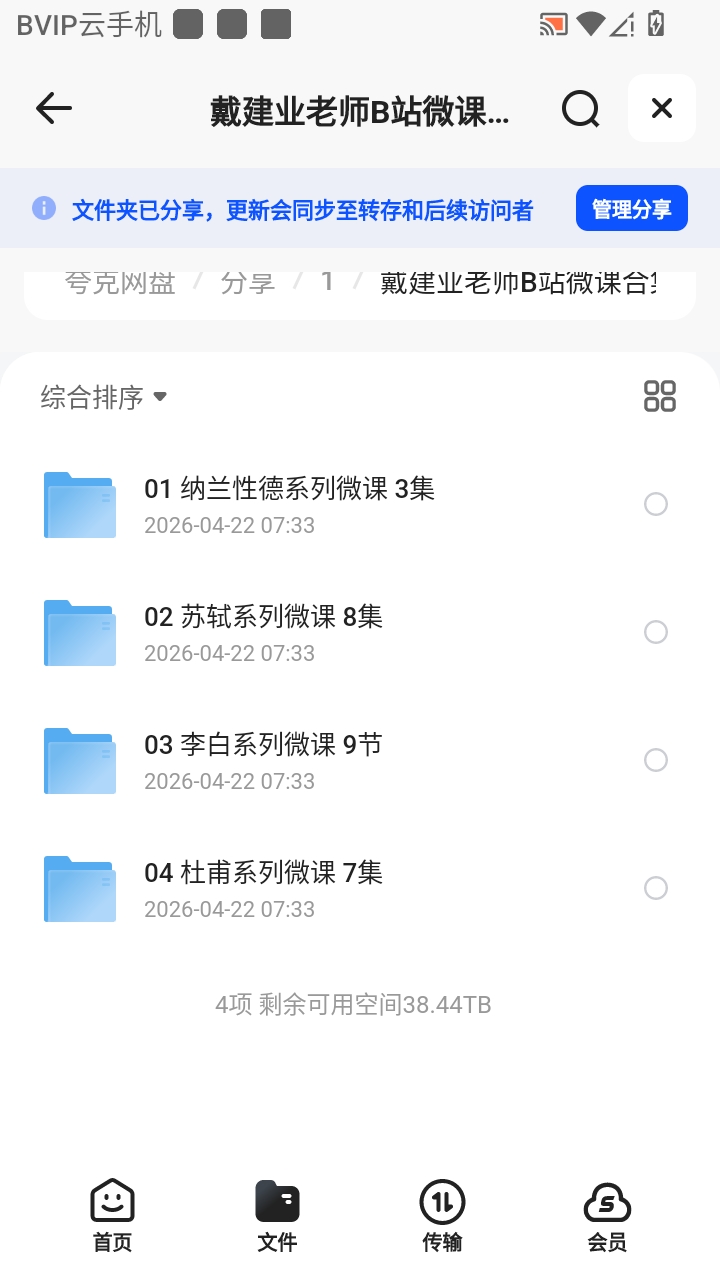Select the 纳兰性德系列微课 folder checkbox
This screenshot has height=1280, width=720.
pos(656,504)
